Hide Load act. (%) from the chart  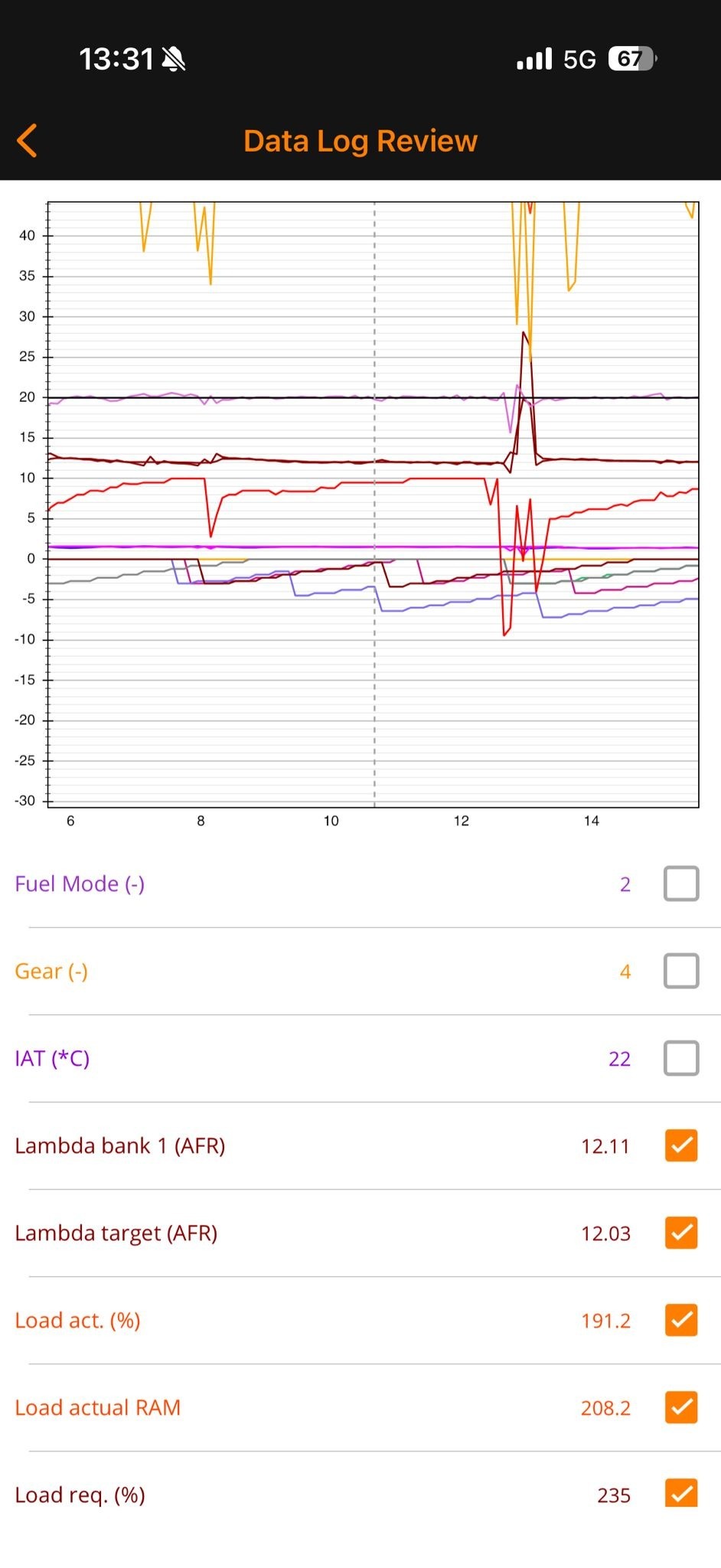point(681,1320)
